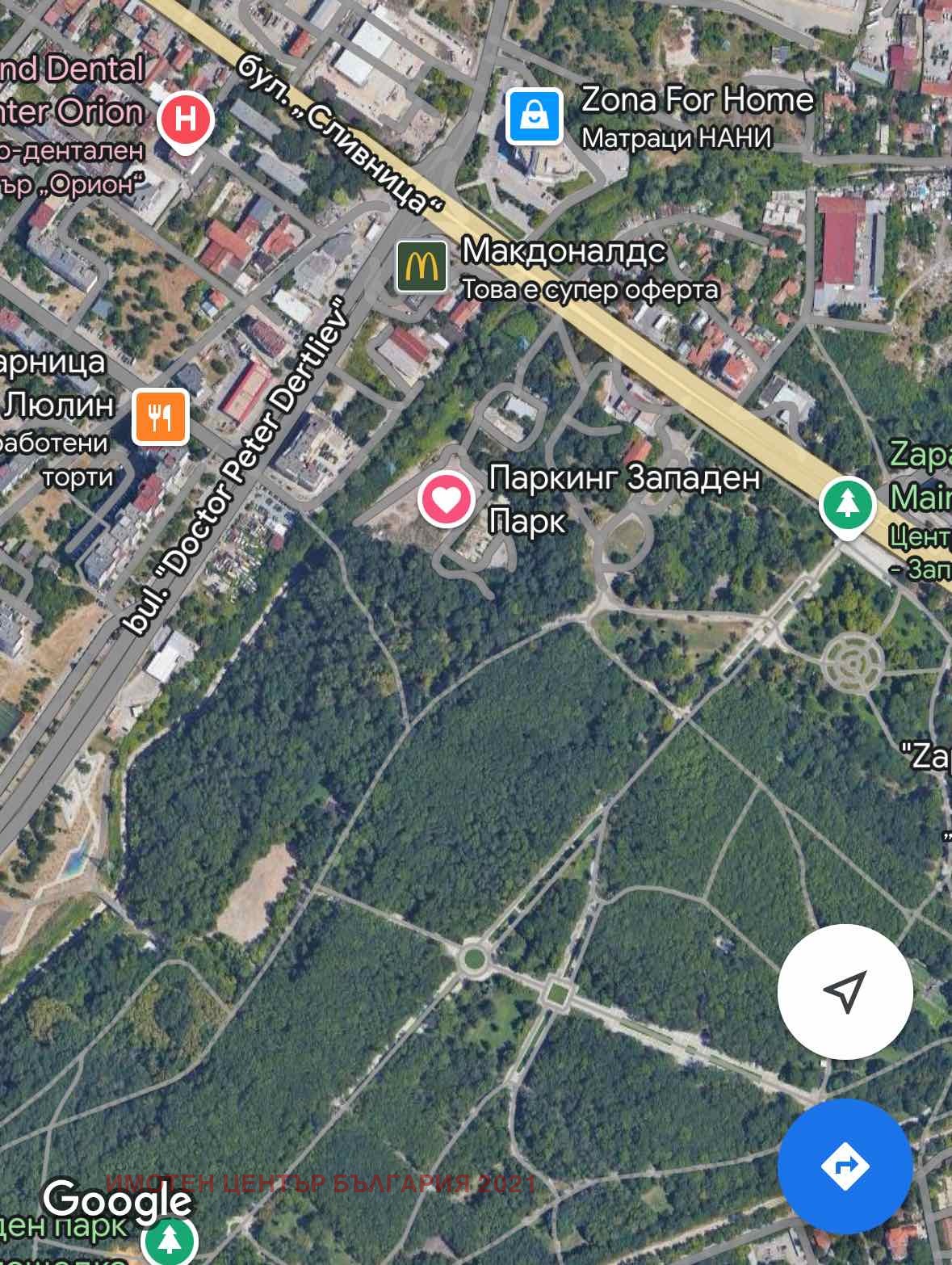Open directions with the blue button

[845, 1166]
